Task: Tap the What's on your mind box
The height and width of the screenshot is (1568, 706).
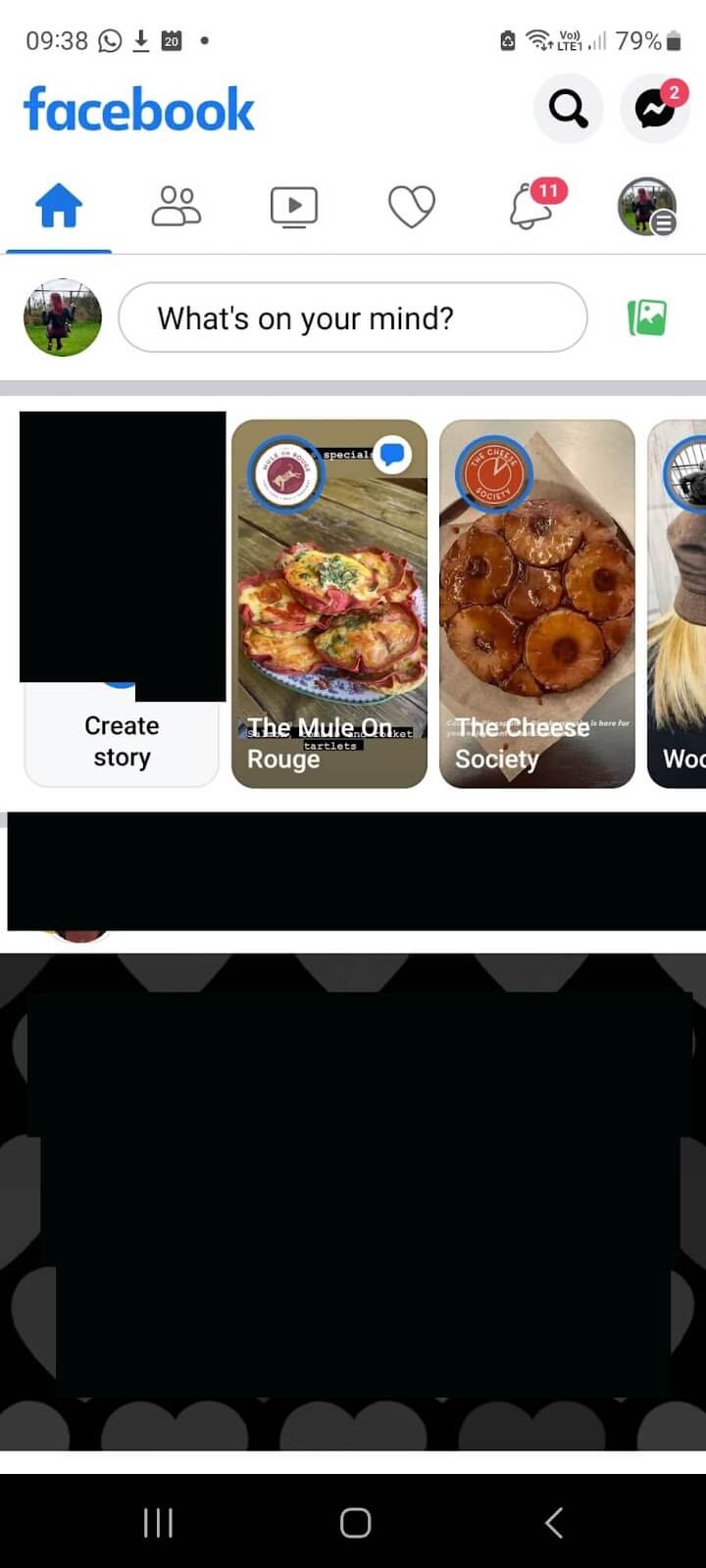Action: 353,318
